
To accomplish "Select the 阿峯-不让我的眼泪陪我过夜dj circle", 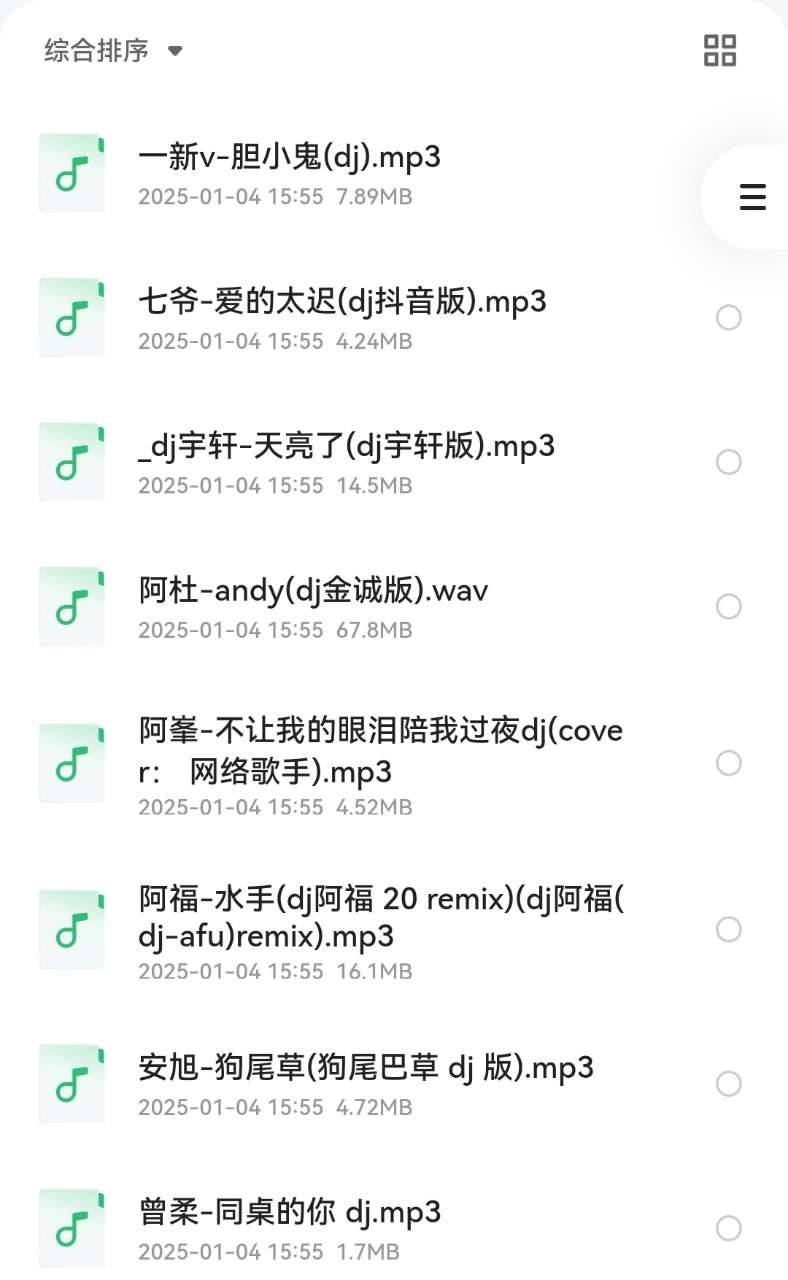I will 729,763.
